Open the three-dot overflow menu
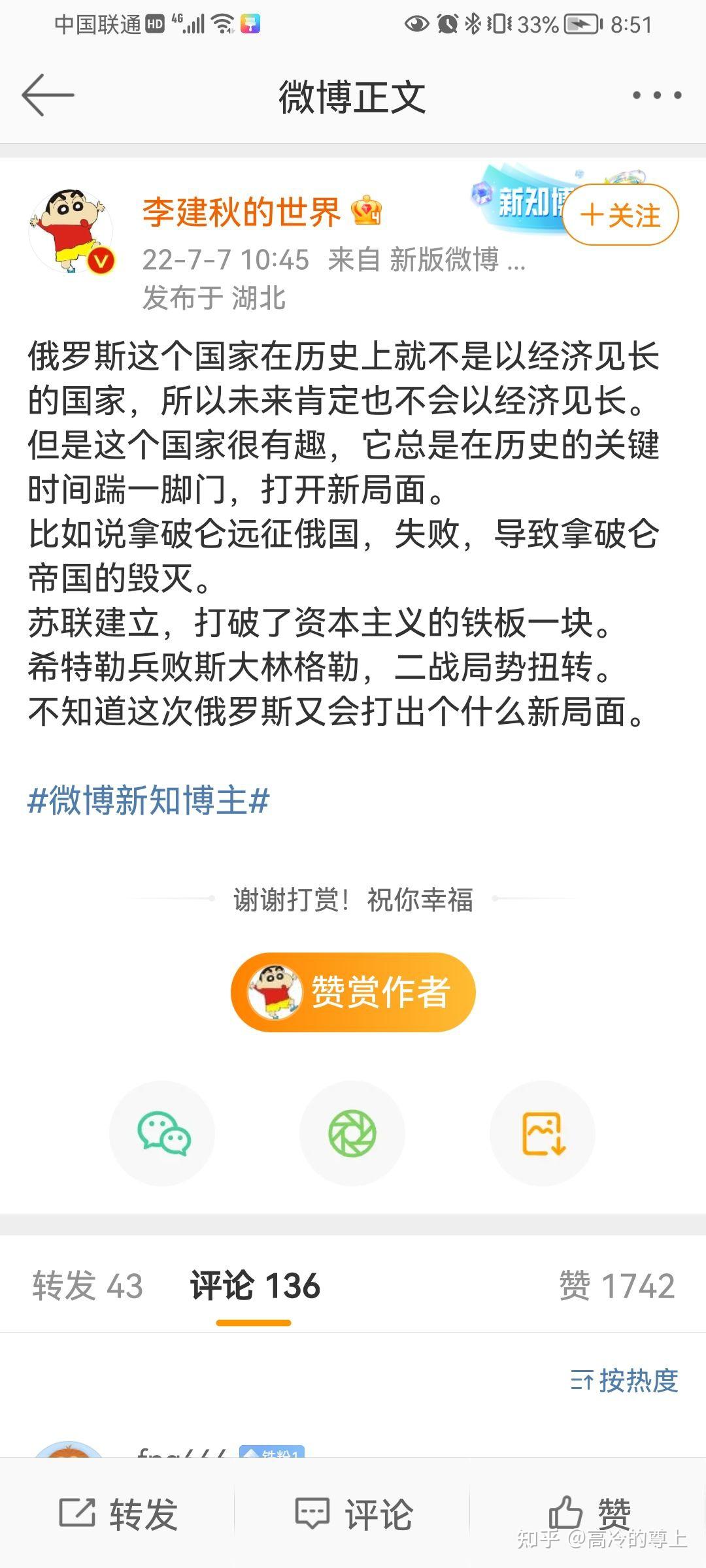Screen dimensions: 706x1568 (656, 95)
